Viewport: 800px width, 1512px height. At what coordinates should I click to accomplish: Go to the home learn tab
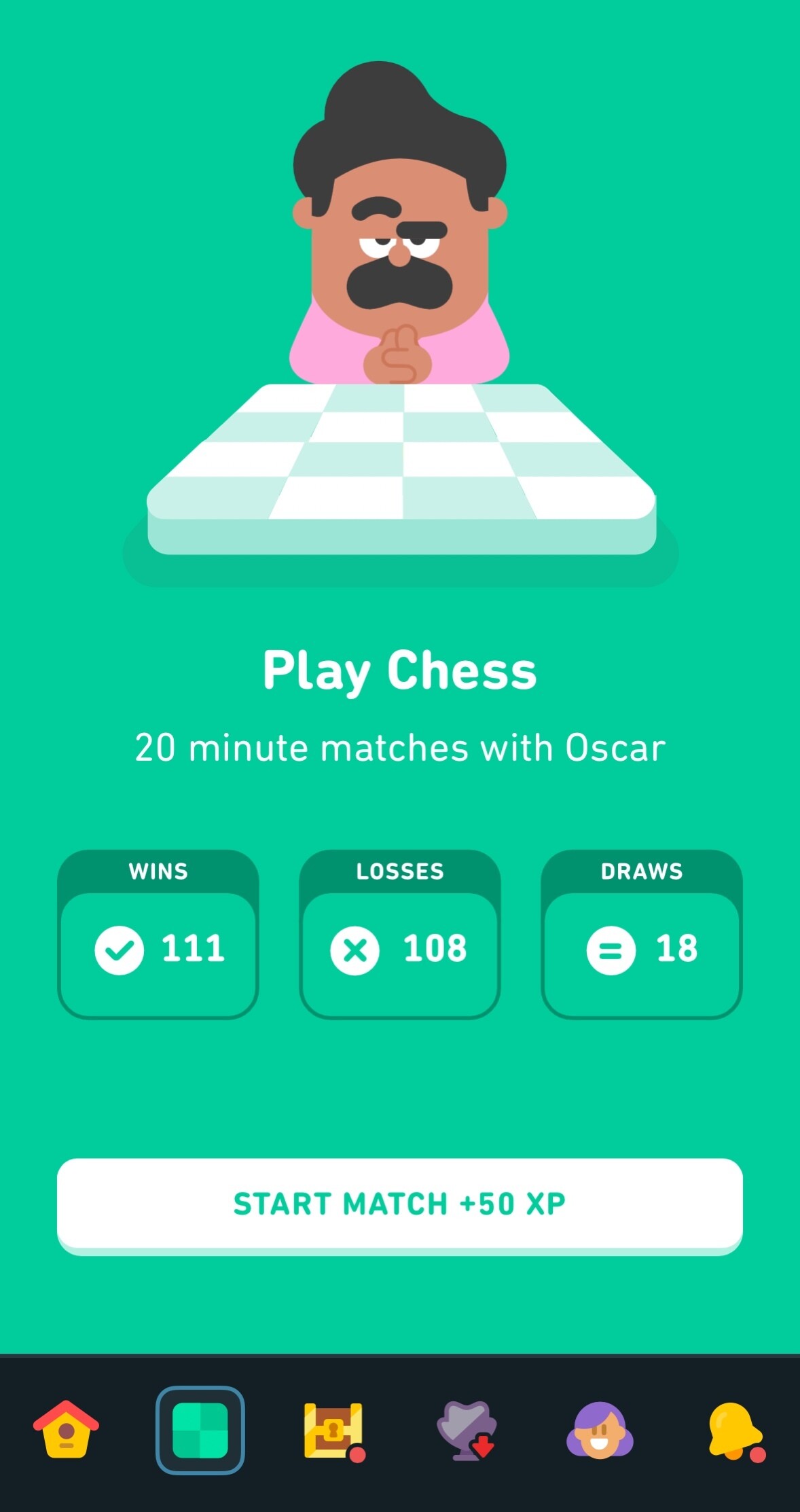click(66, 1430)
